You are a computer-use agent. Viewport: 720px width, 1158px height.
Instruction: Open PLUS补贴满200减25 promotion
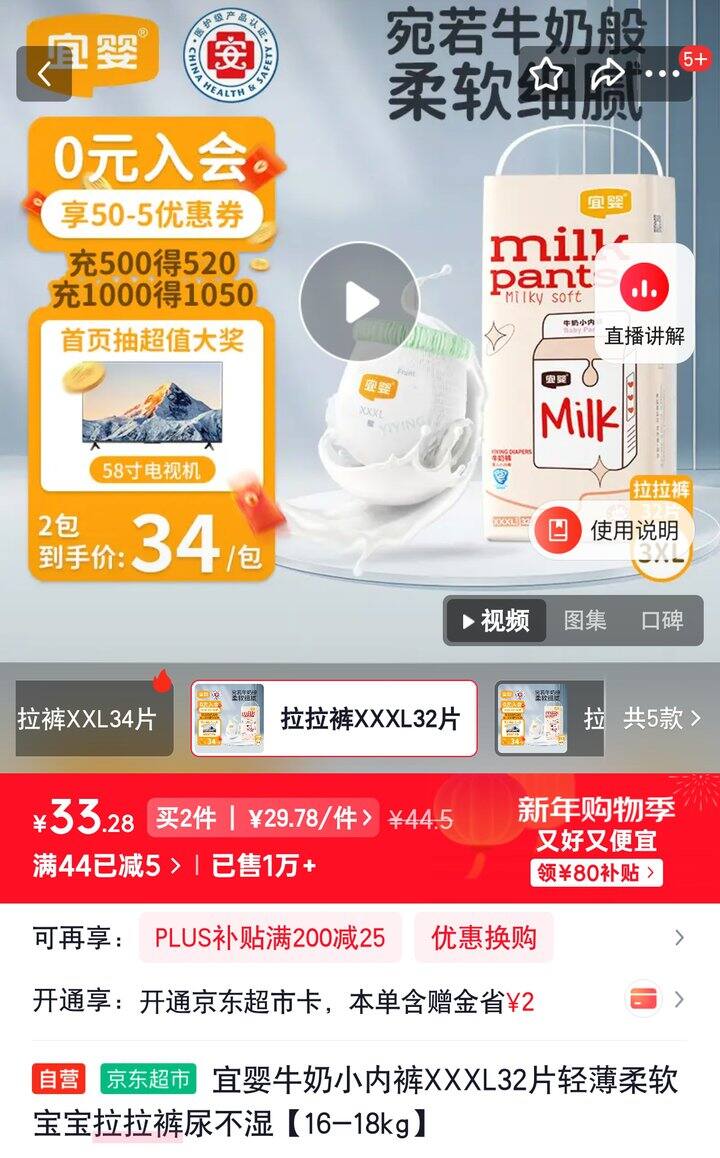tap(269, 938)
